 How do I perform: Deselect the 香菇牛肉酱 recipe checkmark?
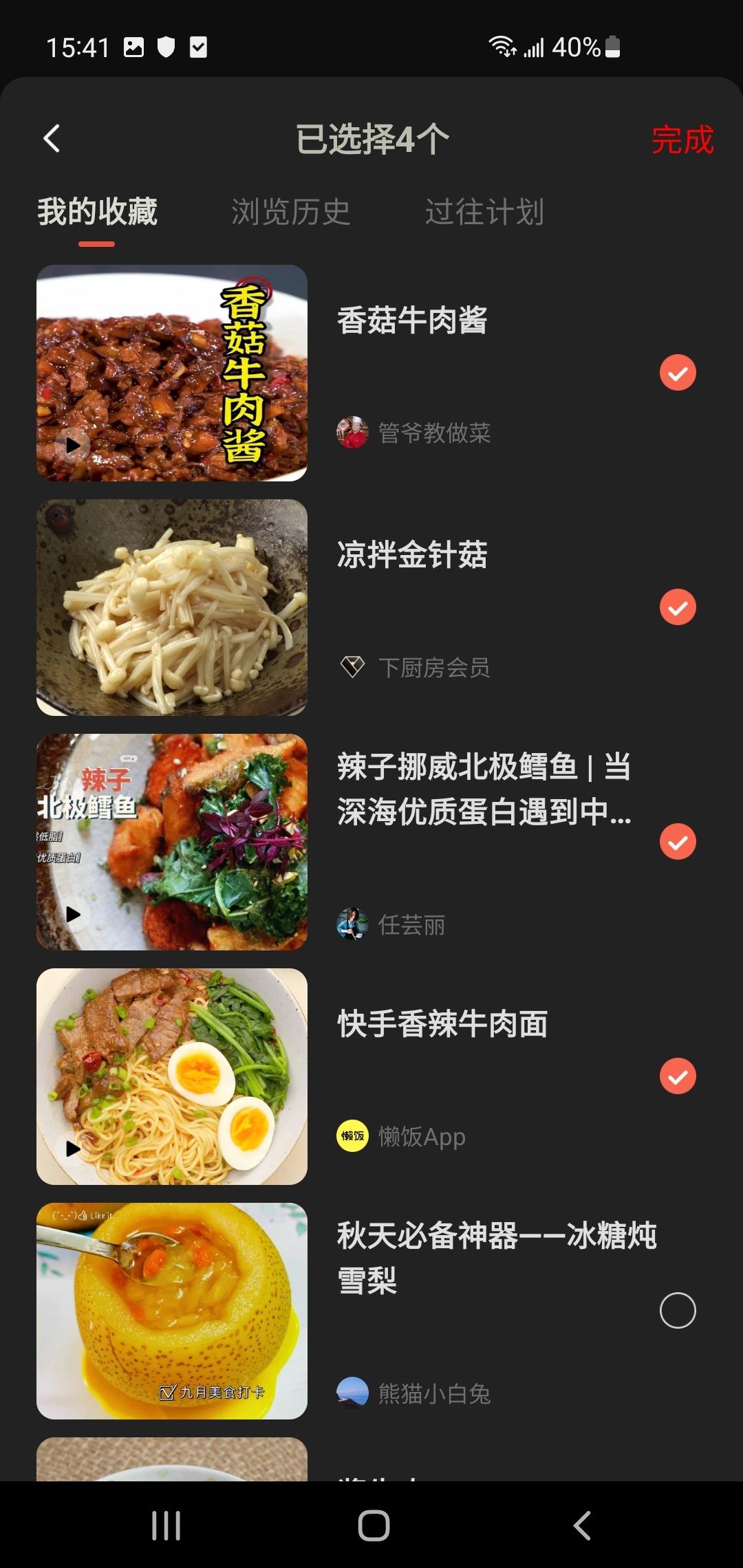(677, 372)
